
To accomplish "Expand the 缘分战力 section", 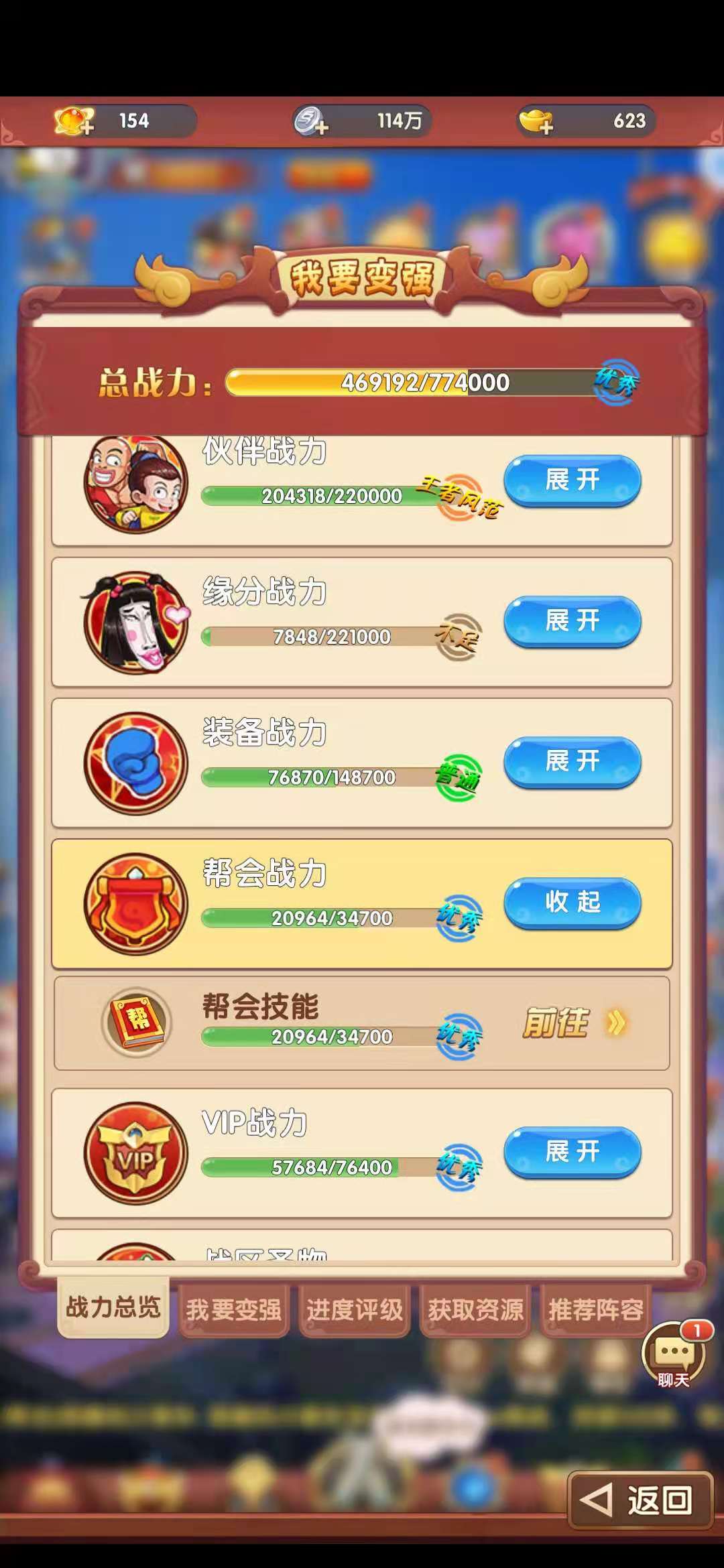I will [572, 621].
